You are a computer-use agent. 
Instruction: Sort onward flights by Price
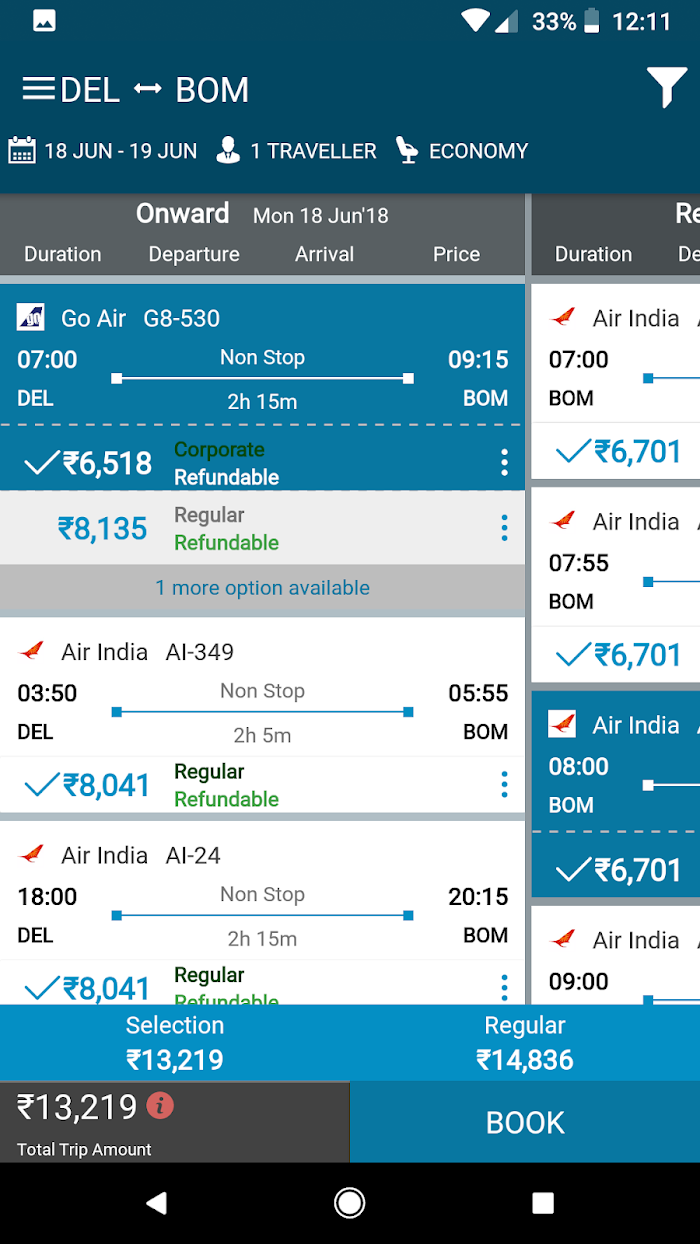click(456, 254)
